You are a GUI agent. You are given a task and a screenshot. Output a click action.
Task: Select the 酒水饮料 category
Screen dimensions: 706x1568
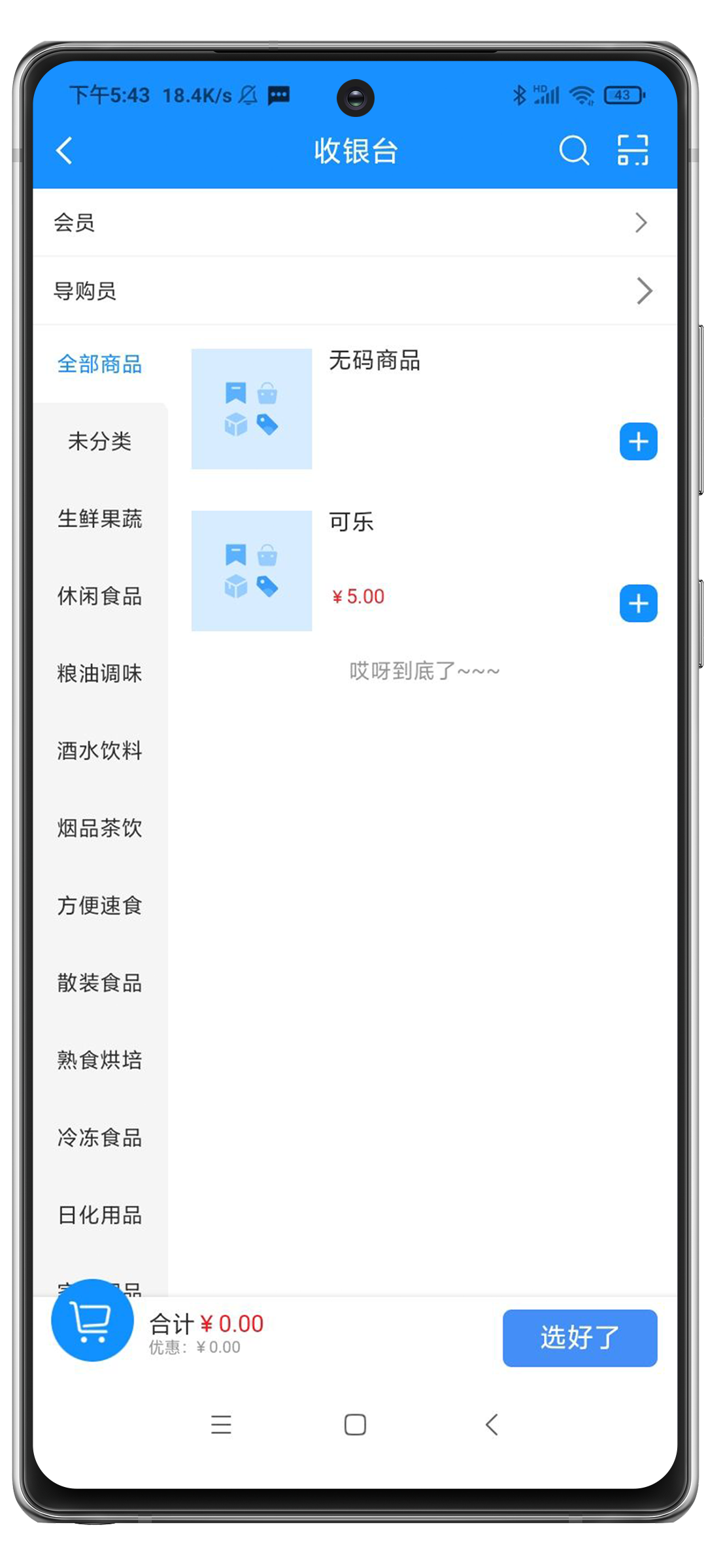tap(99, 751)
